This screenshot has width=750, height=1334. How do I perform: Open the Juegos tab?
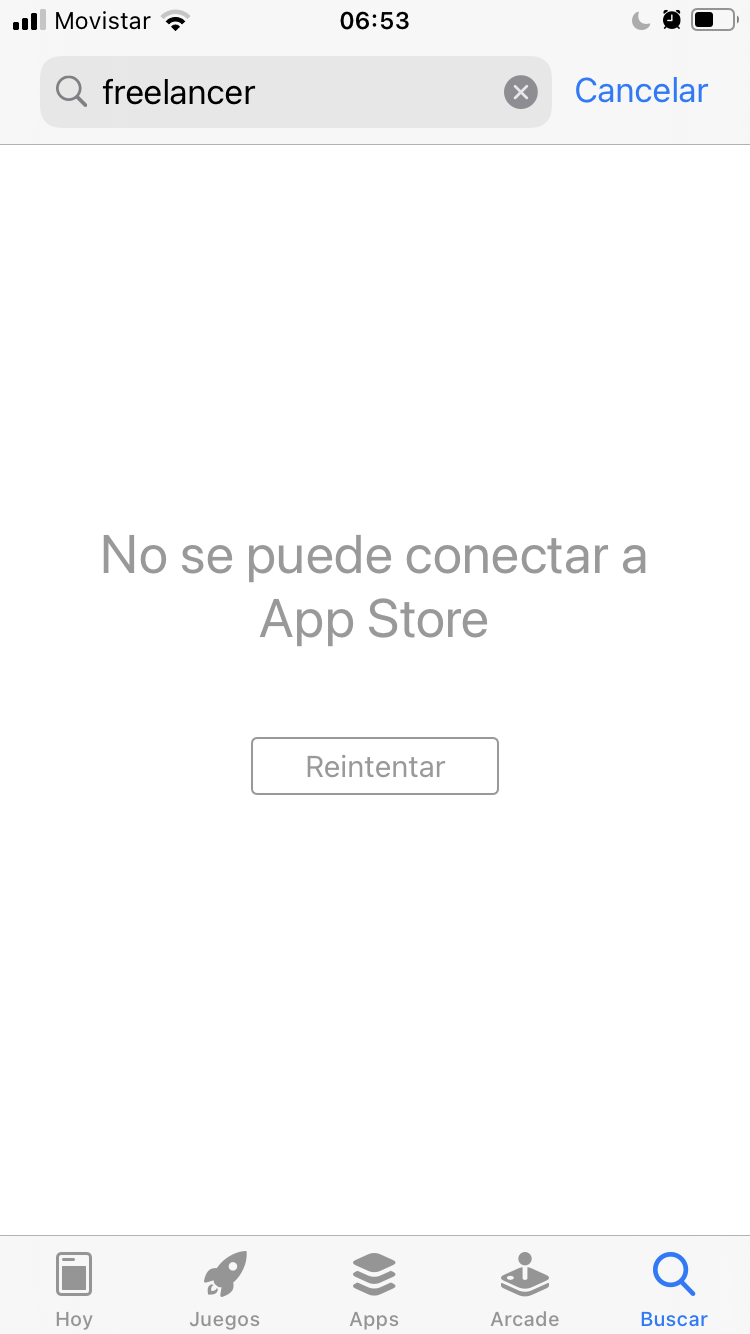[224, 1288]
